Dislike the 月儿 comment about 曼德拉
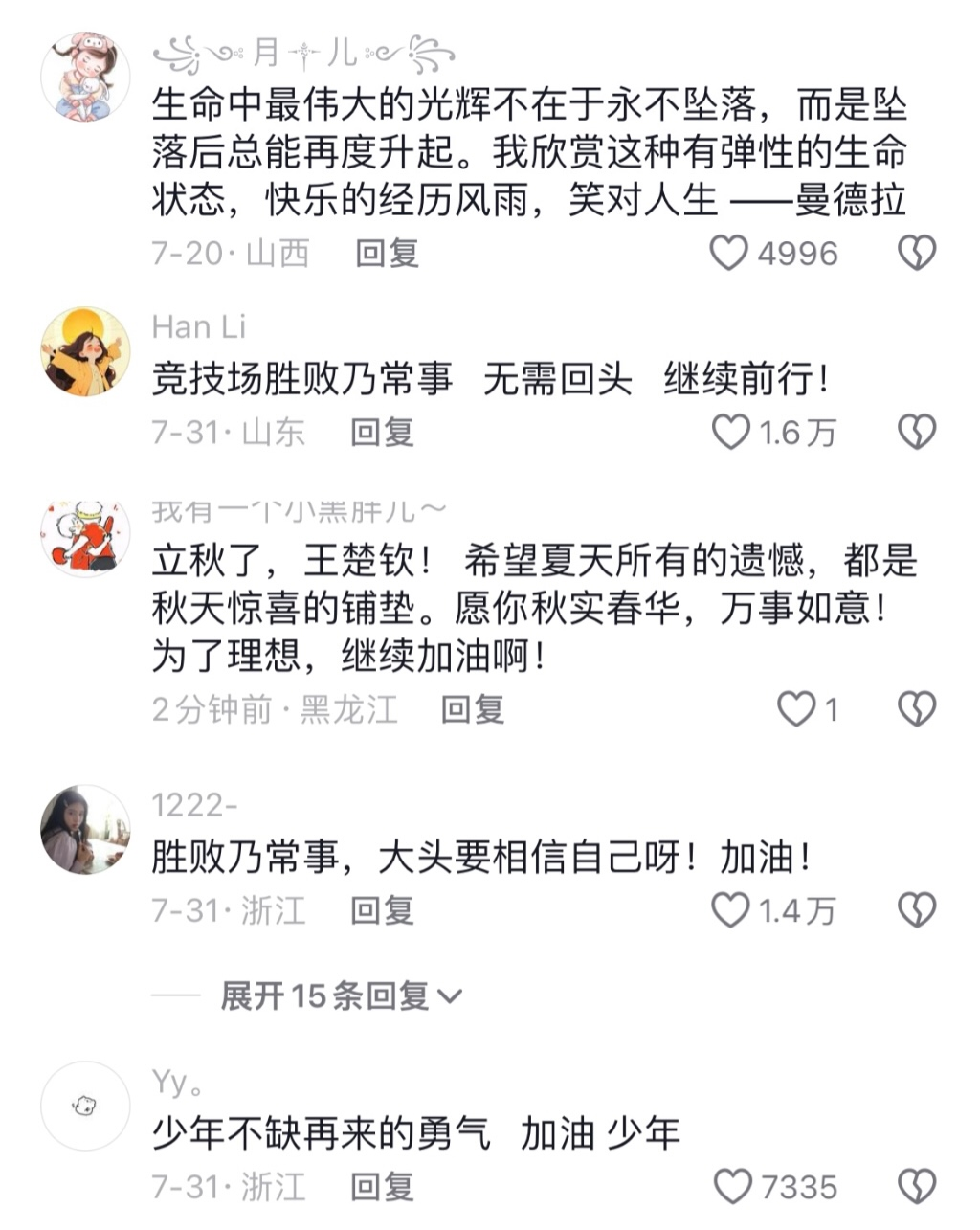 click(917, 254)
